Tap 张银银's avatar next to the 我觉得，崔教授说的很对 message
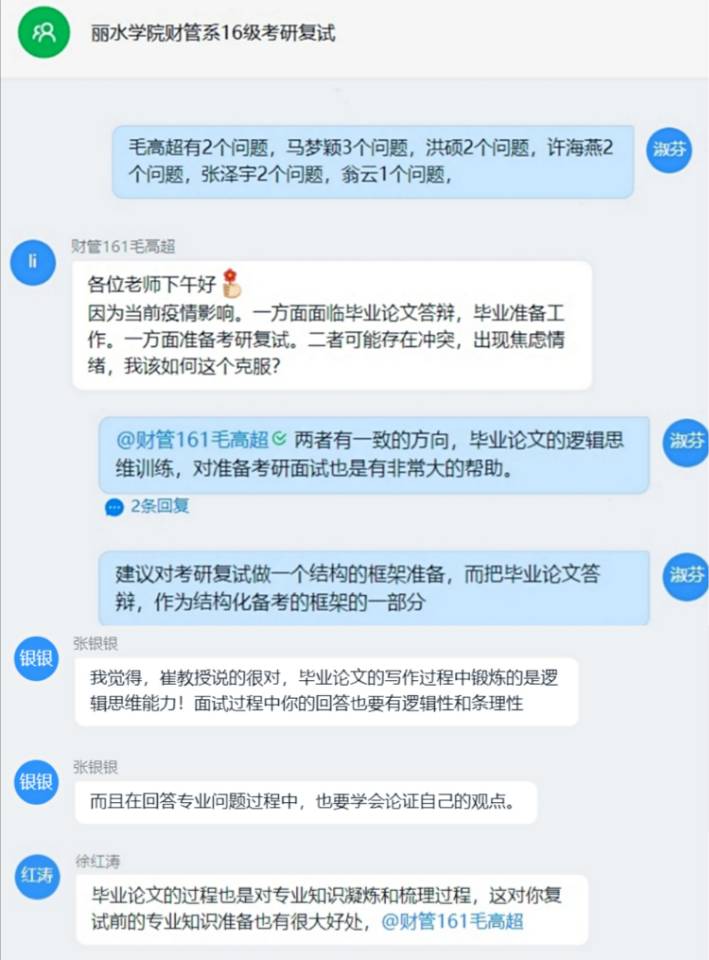 click(x=38, y=658)
